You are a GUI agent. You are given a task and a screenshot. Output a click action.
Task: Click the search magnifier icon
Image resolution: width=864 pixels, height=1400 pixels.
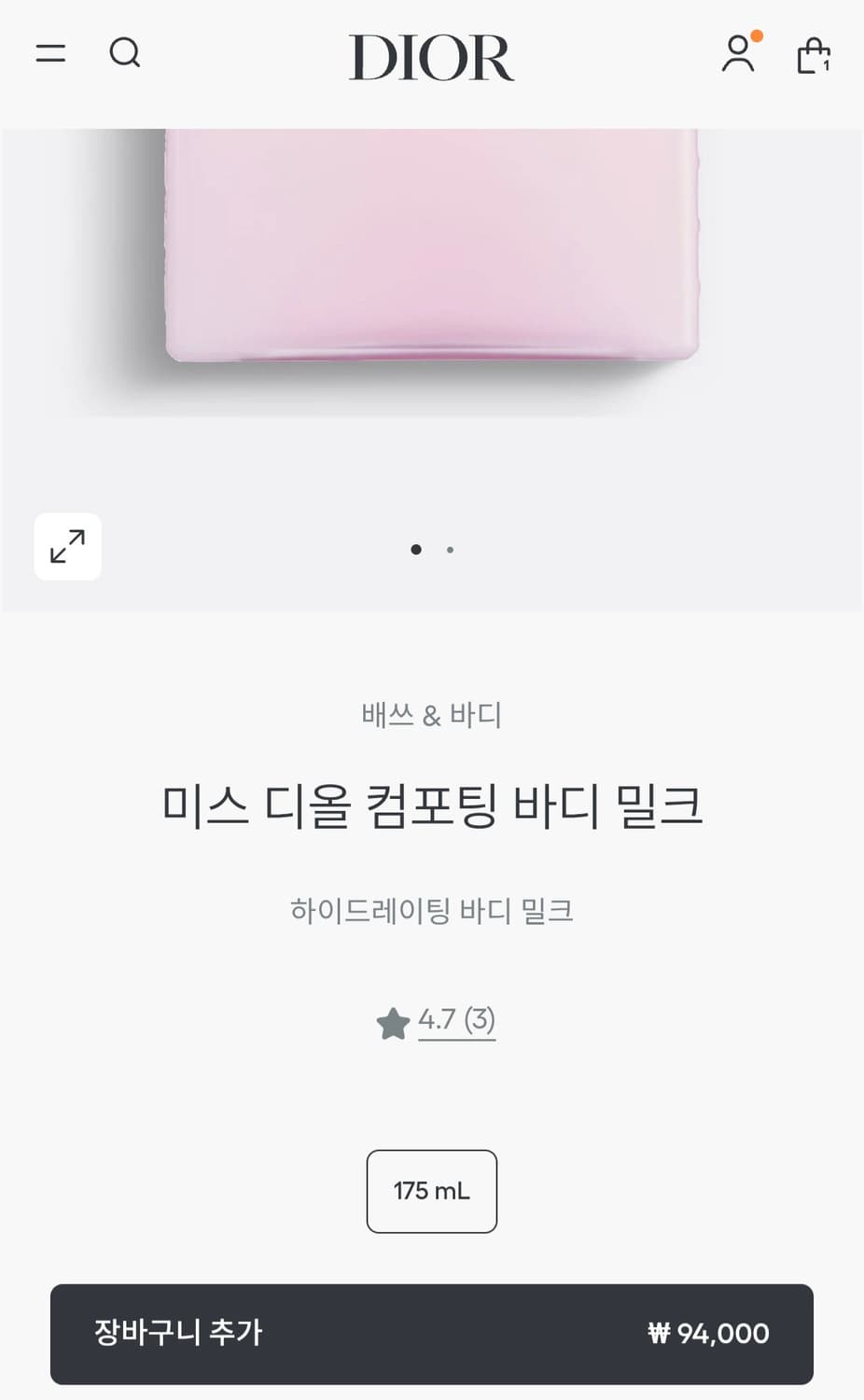point(127,53)
